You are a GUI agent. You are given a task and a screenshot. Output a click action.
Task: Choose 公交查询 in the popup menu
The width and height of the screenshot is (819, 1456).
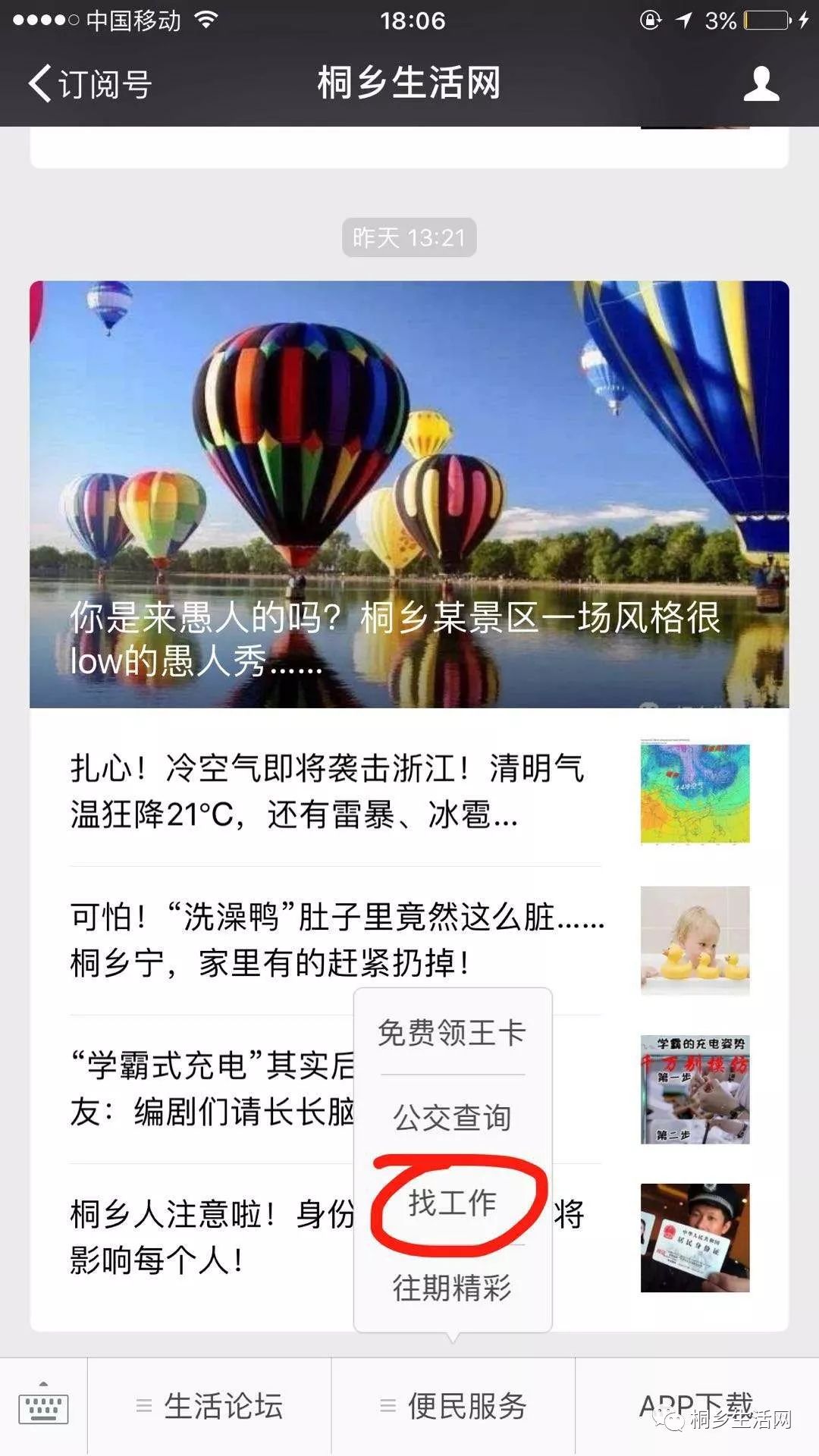(453, 1118)
